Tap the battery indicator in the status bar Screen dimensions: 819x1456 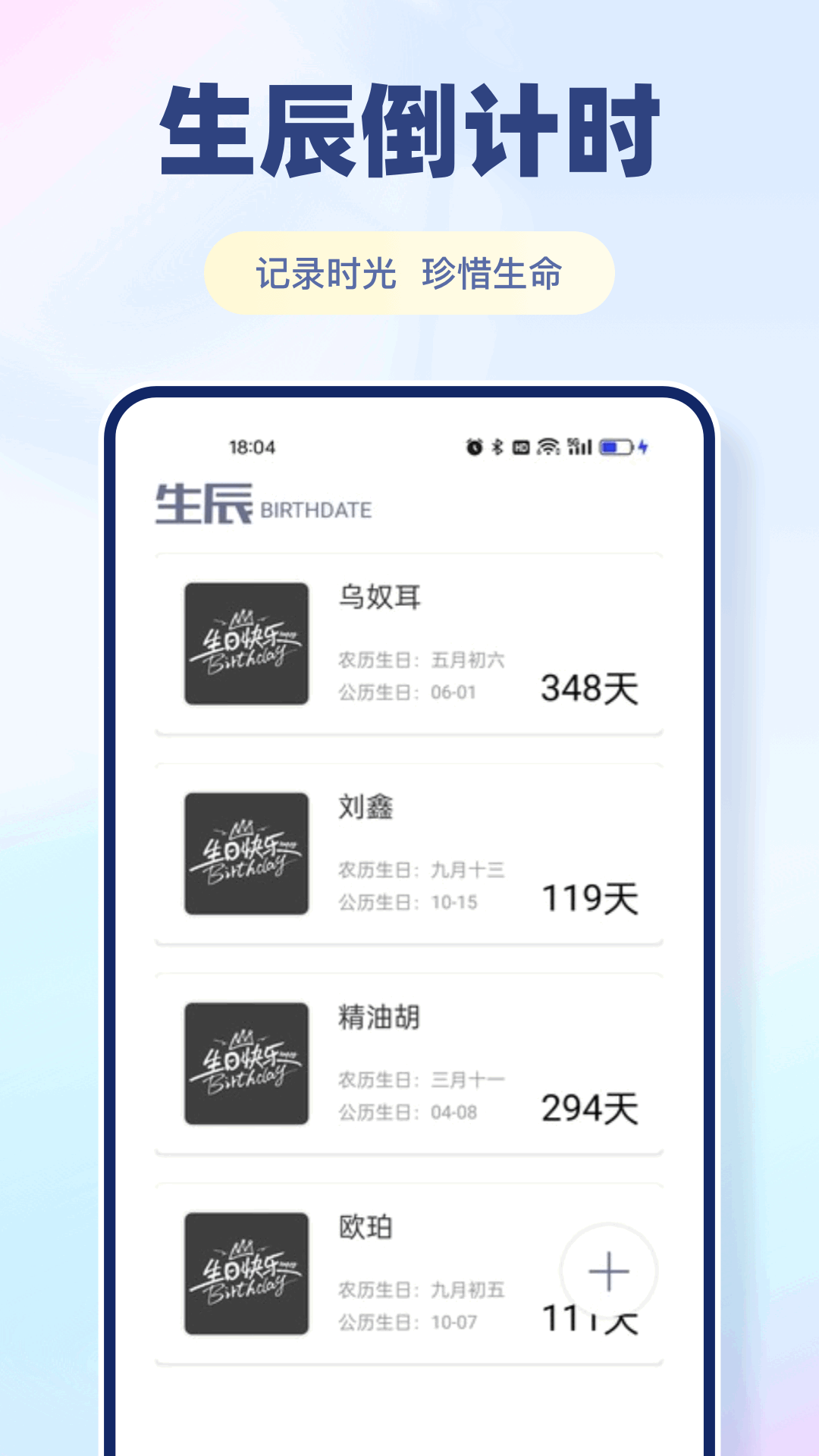[x=616, y=447]
